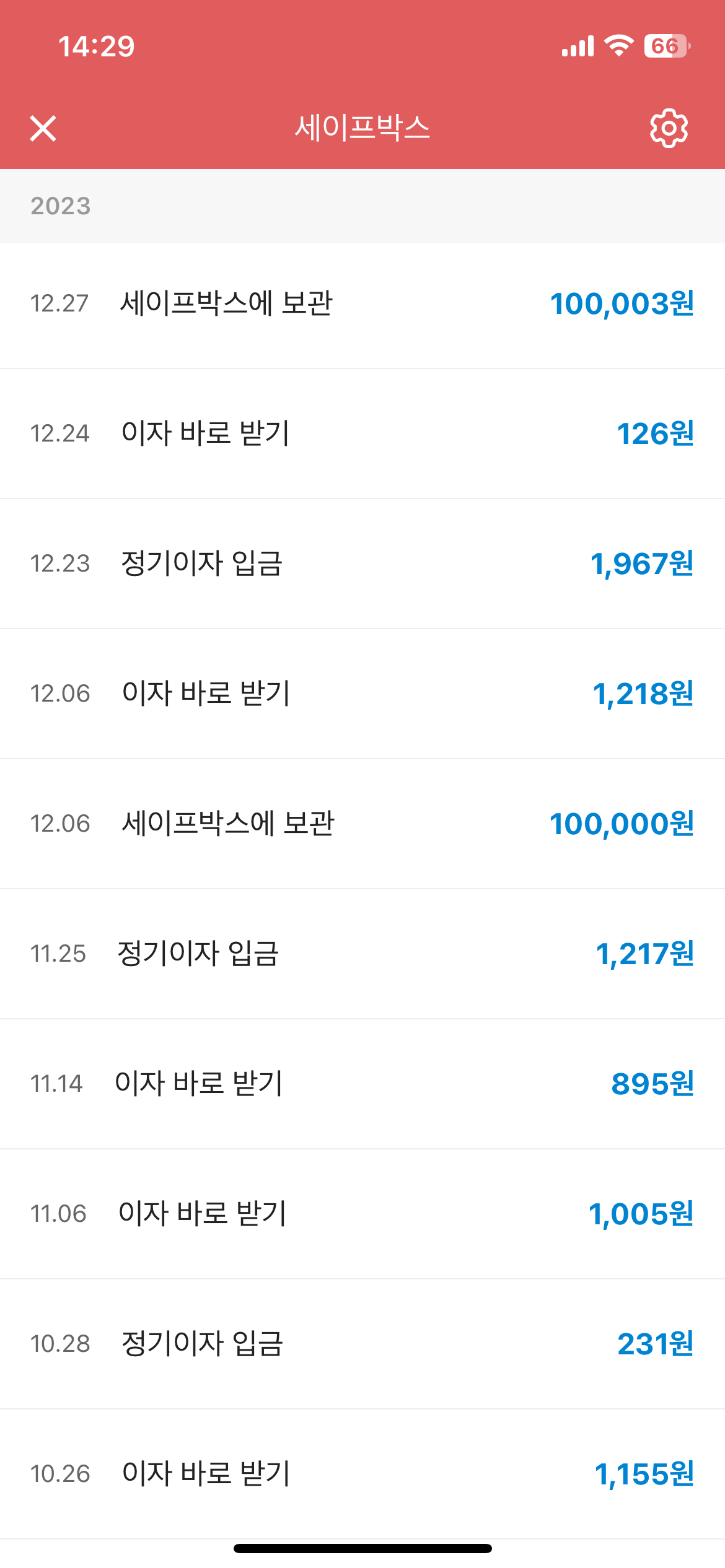
Task: Tap the 2023 year section header
Action: point(62,206)
